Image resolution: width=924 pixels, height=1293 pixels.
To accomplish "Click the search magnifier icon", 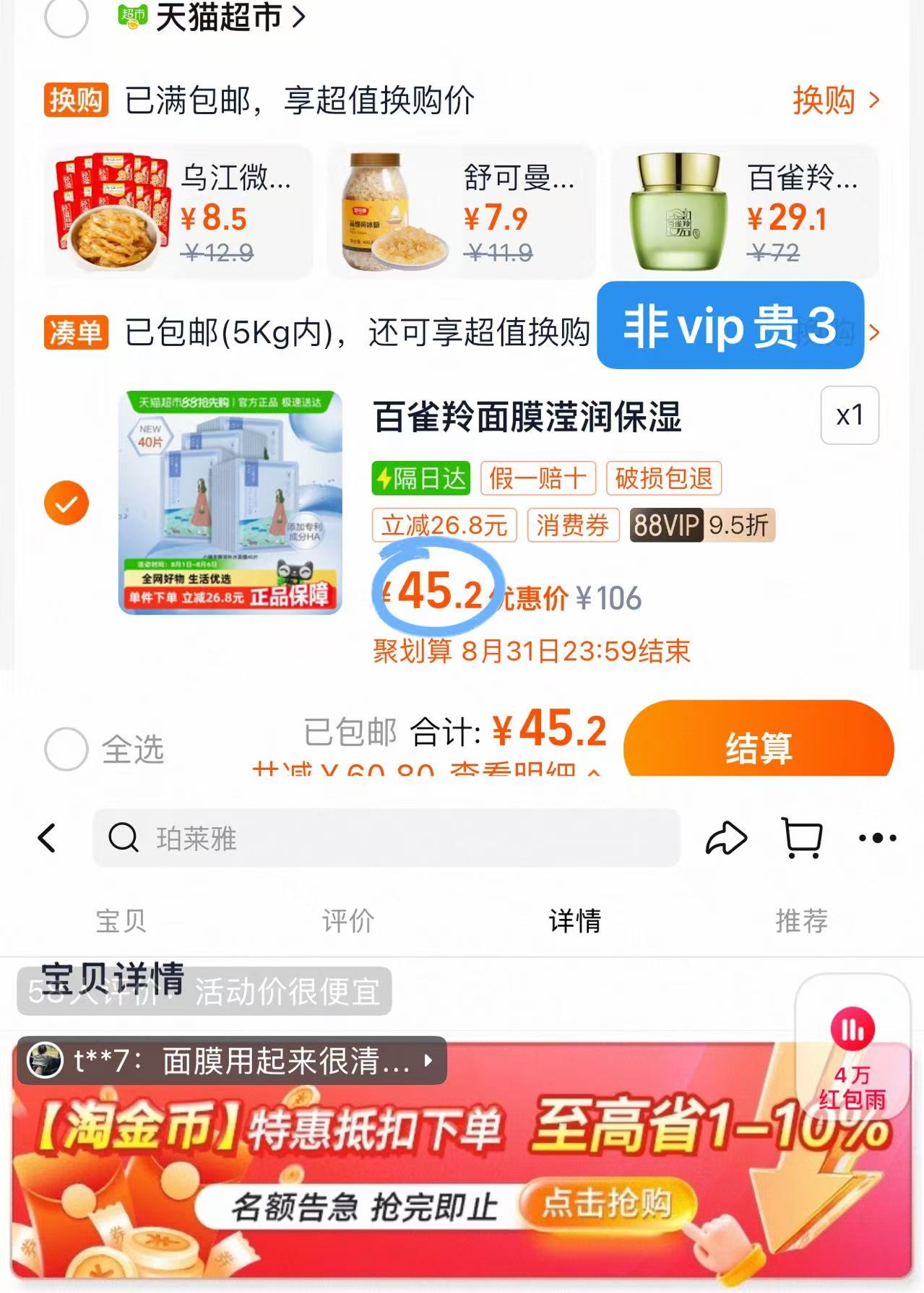I will click(124, 838).
